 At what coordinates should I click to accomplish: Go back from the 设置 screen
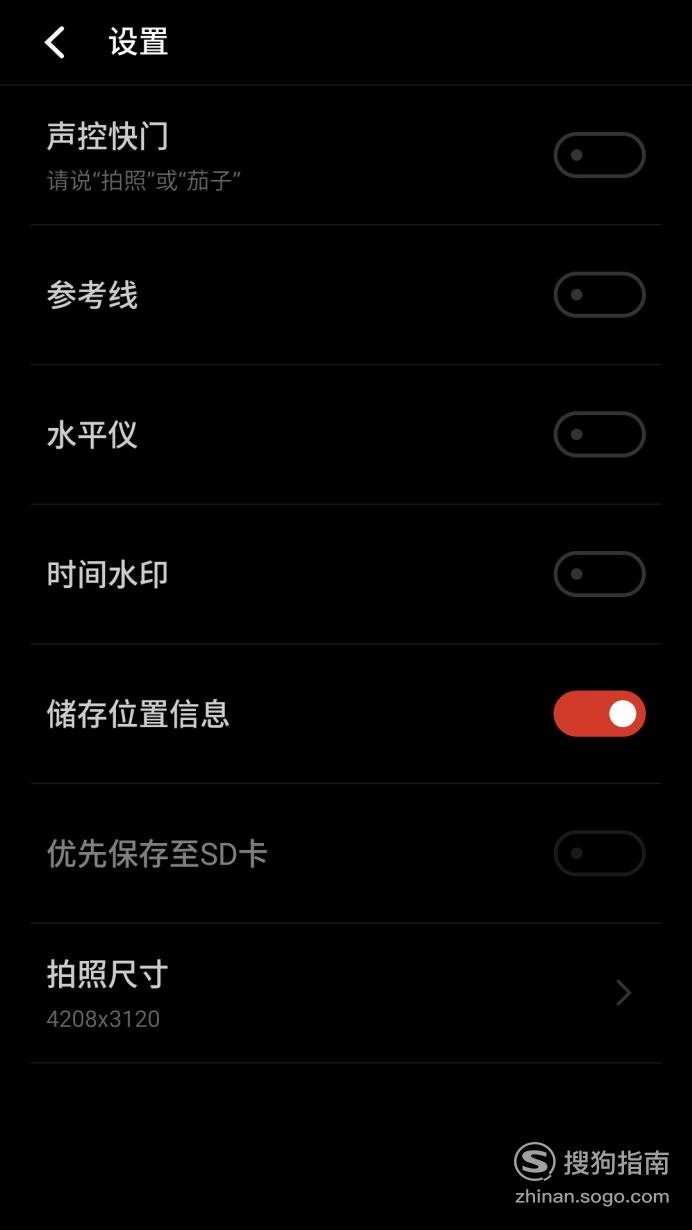(55, 42)
